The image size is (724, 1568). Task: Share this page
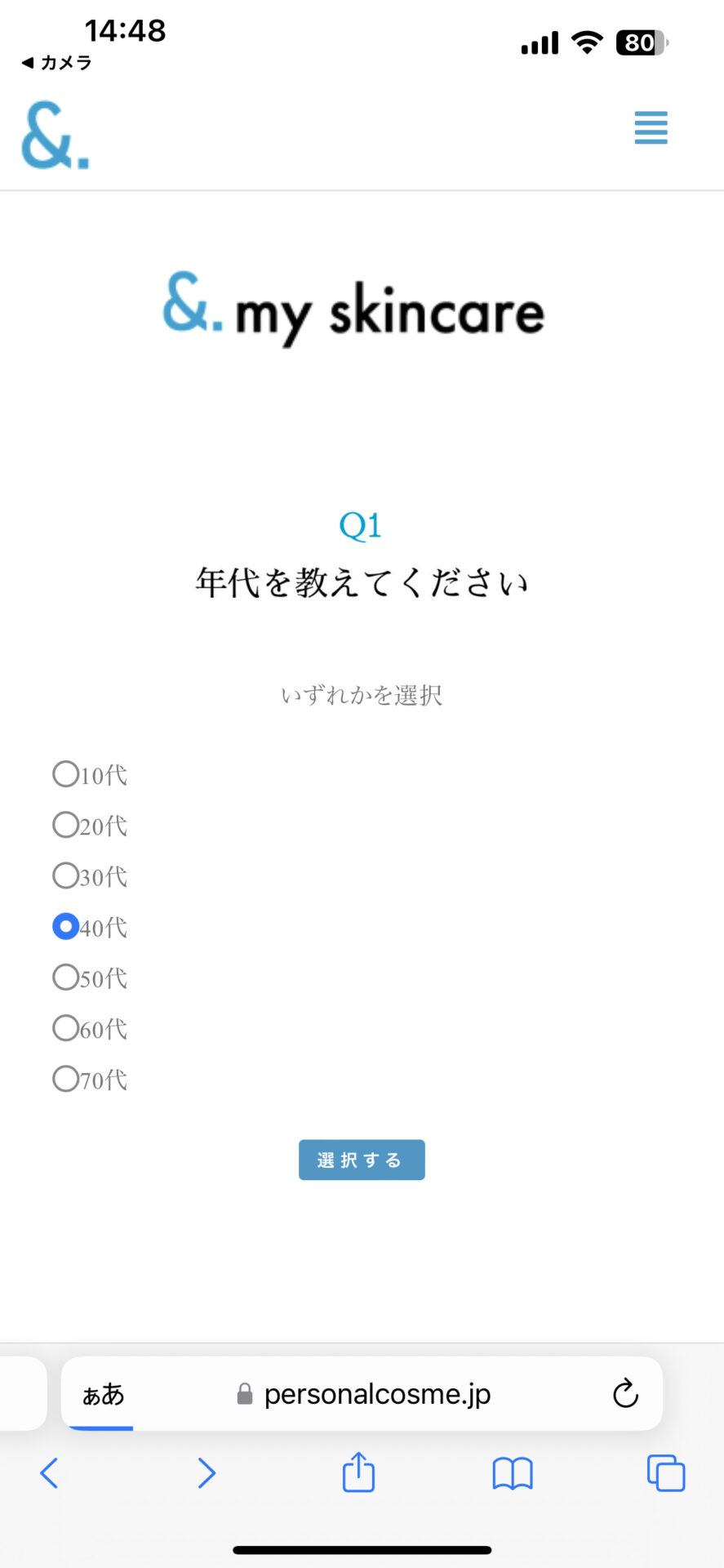coord(358,1472)
